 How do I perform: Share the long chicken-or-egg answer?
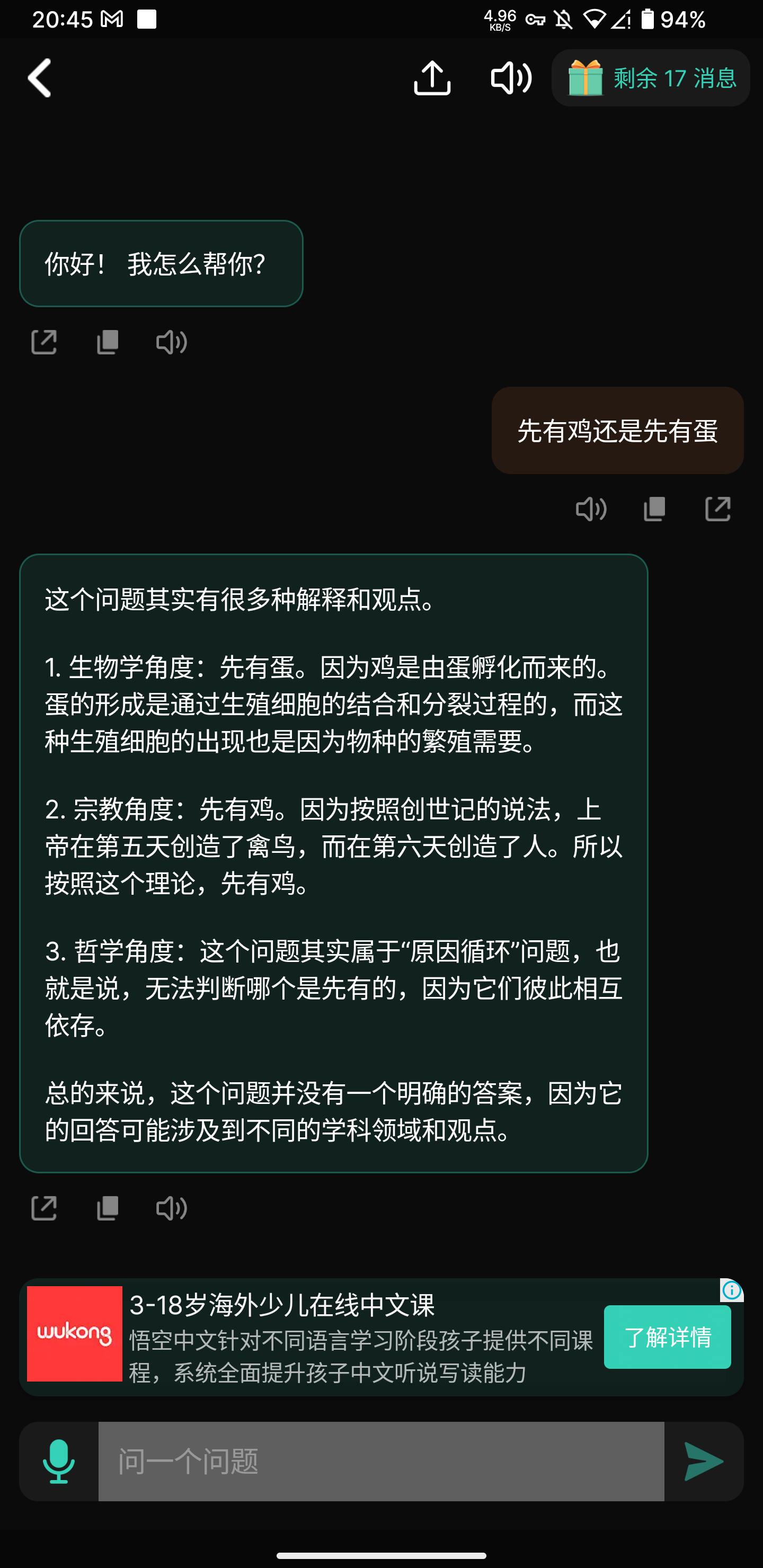click(44, 1208)
